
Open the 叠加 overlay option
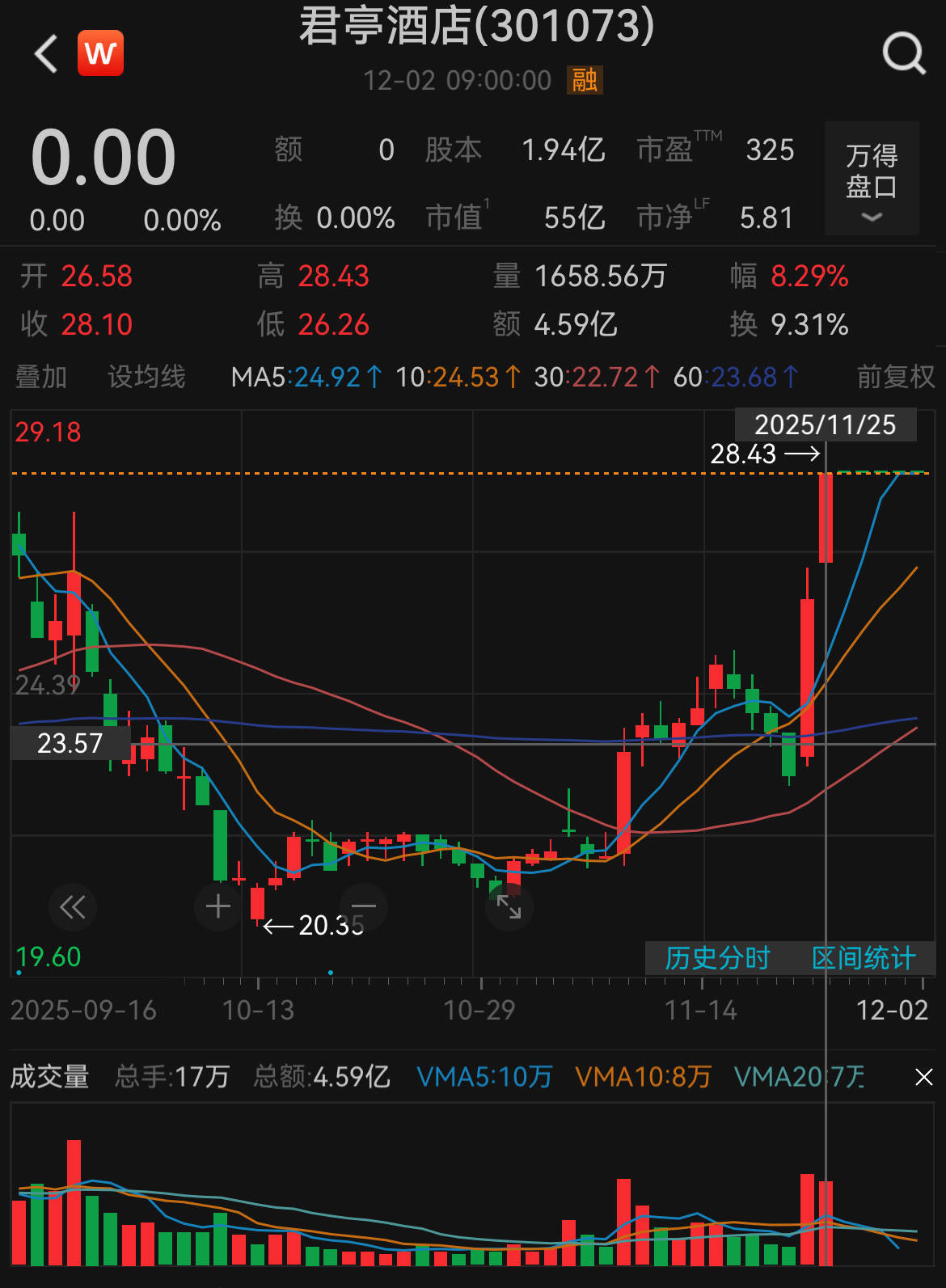click(40, 377)
